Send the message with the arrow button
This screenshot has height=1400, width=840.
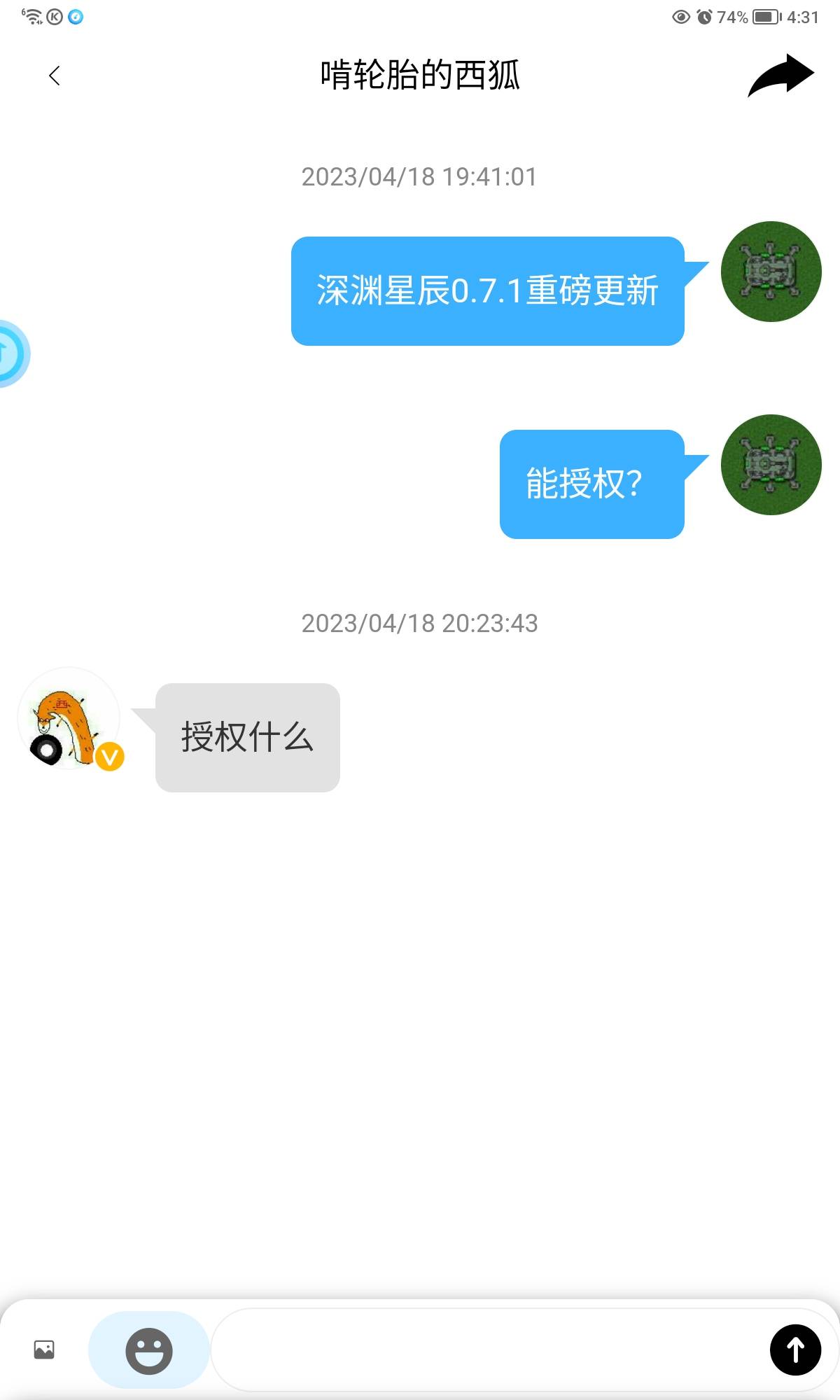click(795, 1350)
